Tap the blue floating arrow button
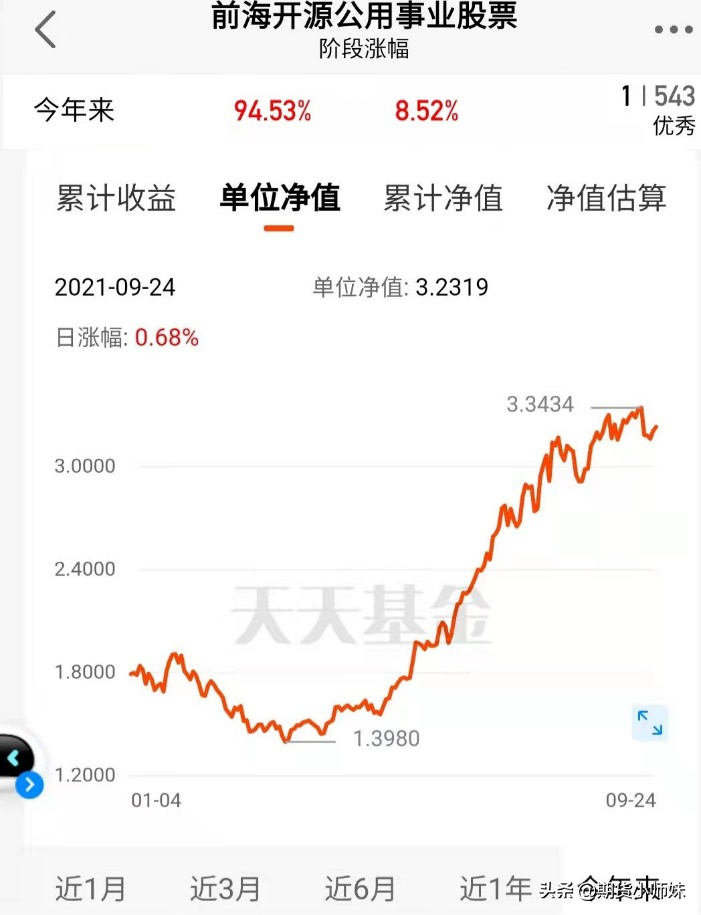 [x=29, y=785]
